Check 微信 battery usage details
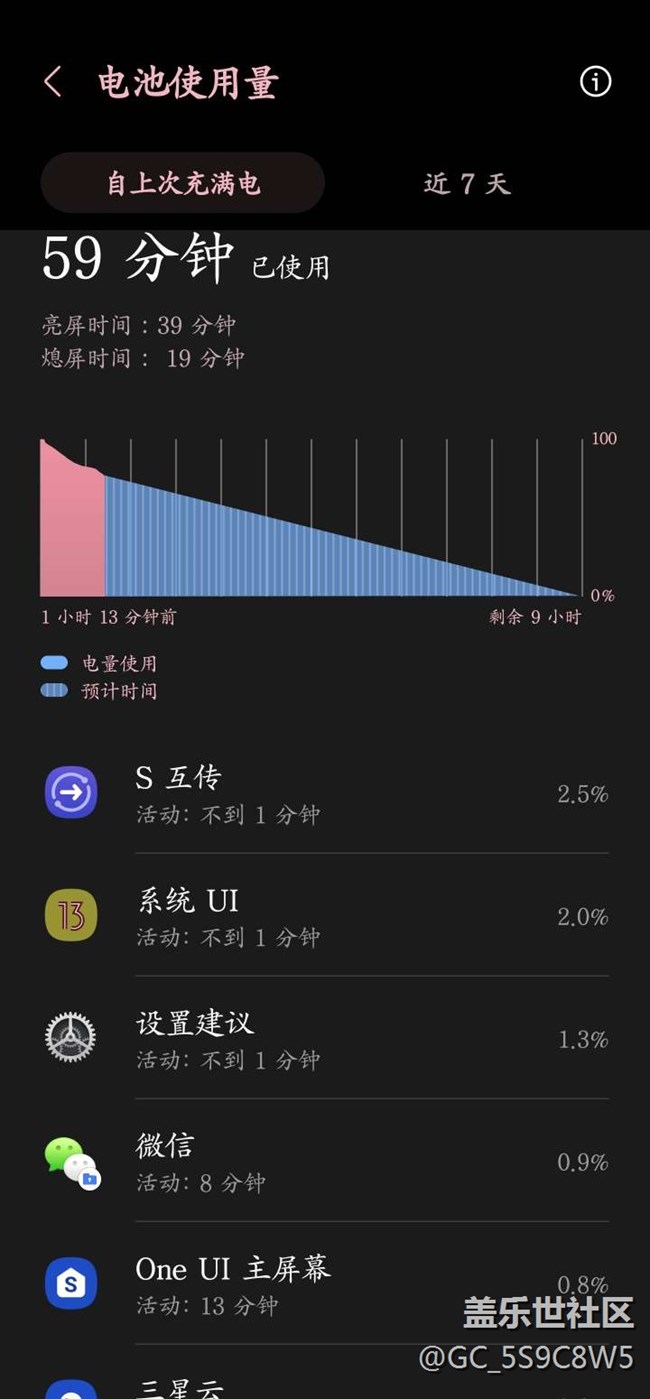The image size is (650, 1399). click(326, 1161)
